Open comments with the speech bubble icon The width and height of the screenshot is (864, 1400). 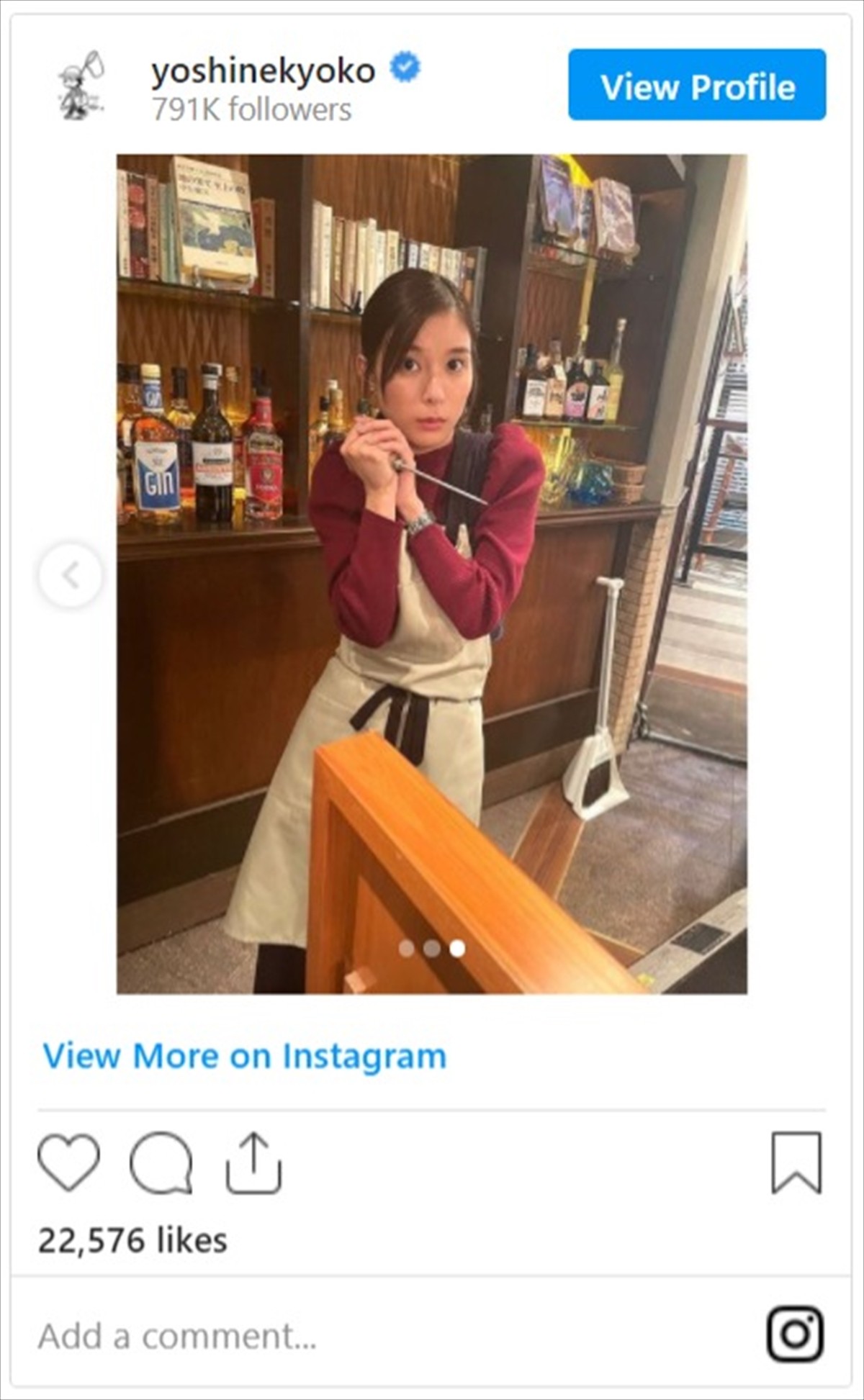pyautogui.click(x=161, y=1163)
